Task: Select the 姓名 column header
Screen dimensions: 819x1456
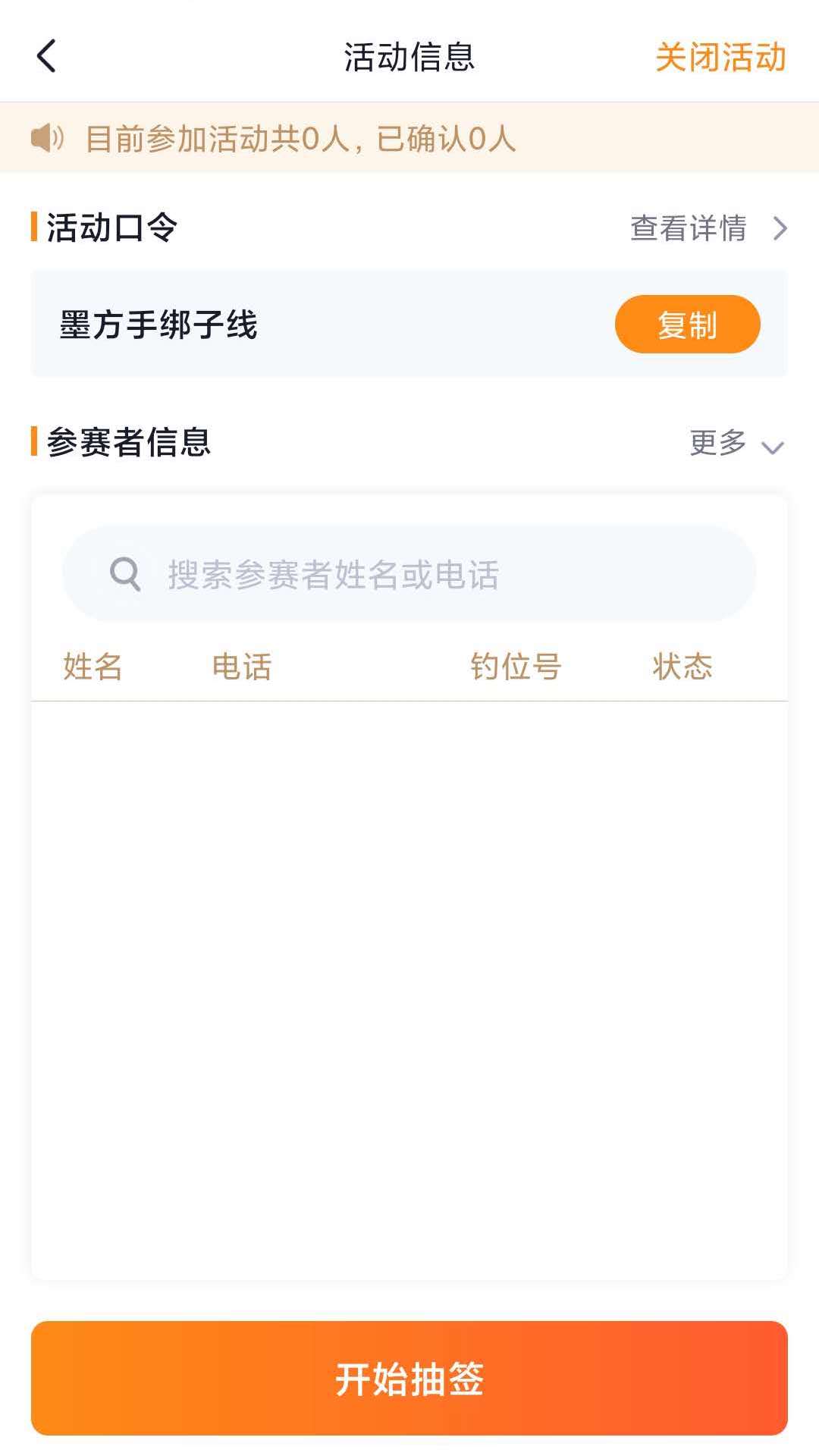Action: tap(93, 667)
